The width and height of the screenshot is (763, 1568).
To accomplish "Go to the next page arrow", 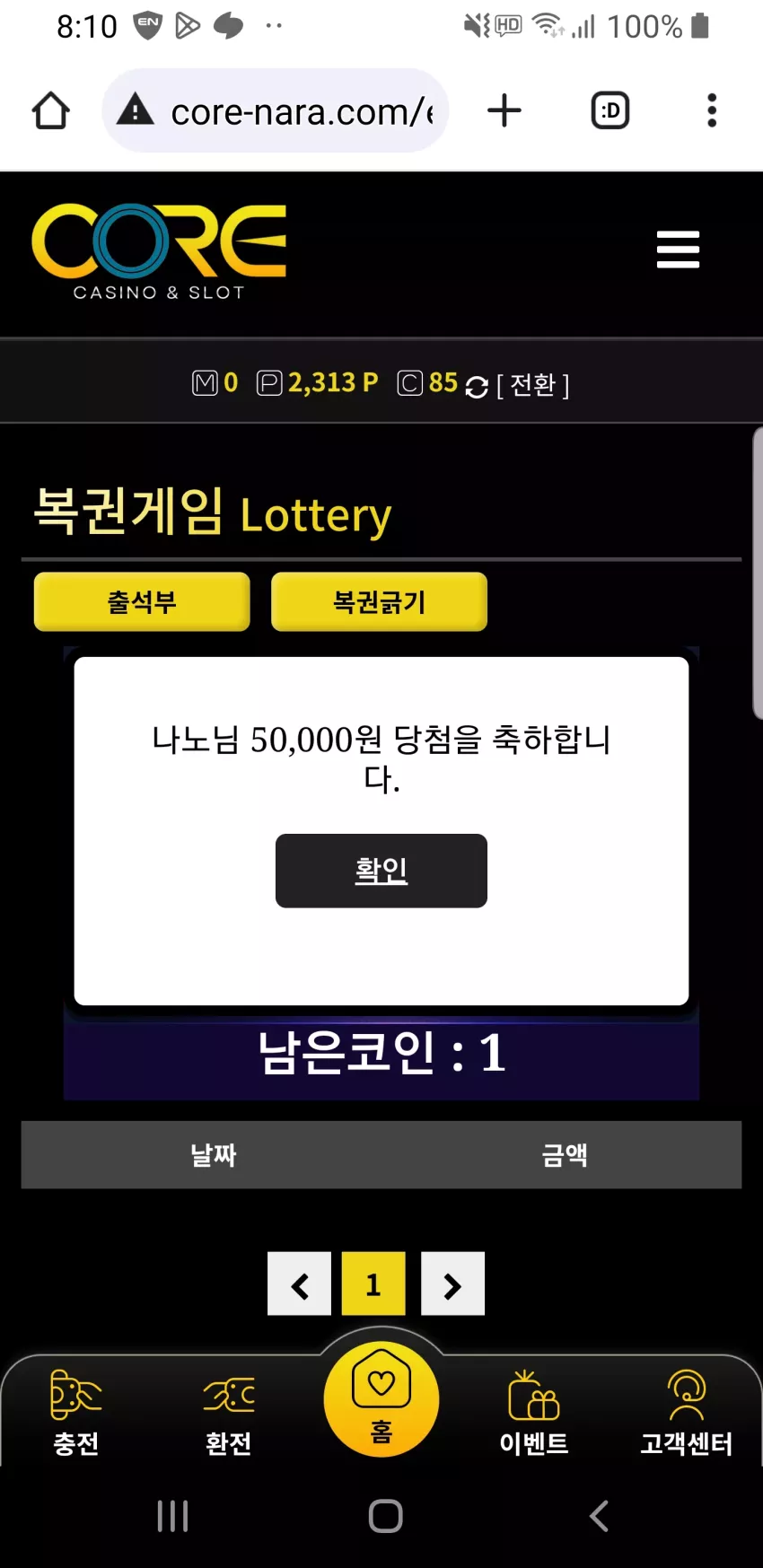I will 452,1283.
